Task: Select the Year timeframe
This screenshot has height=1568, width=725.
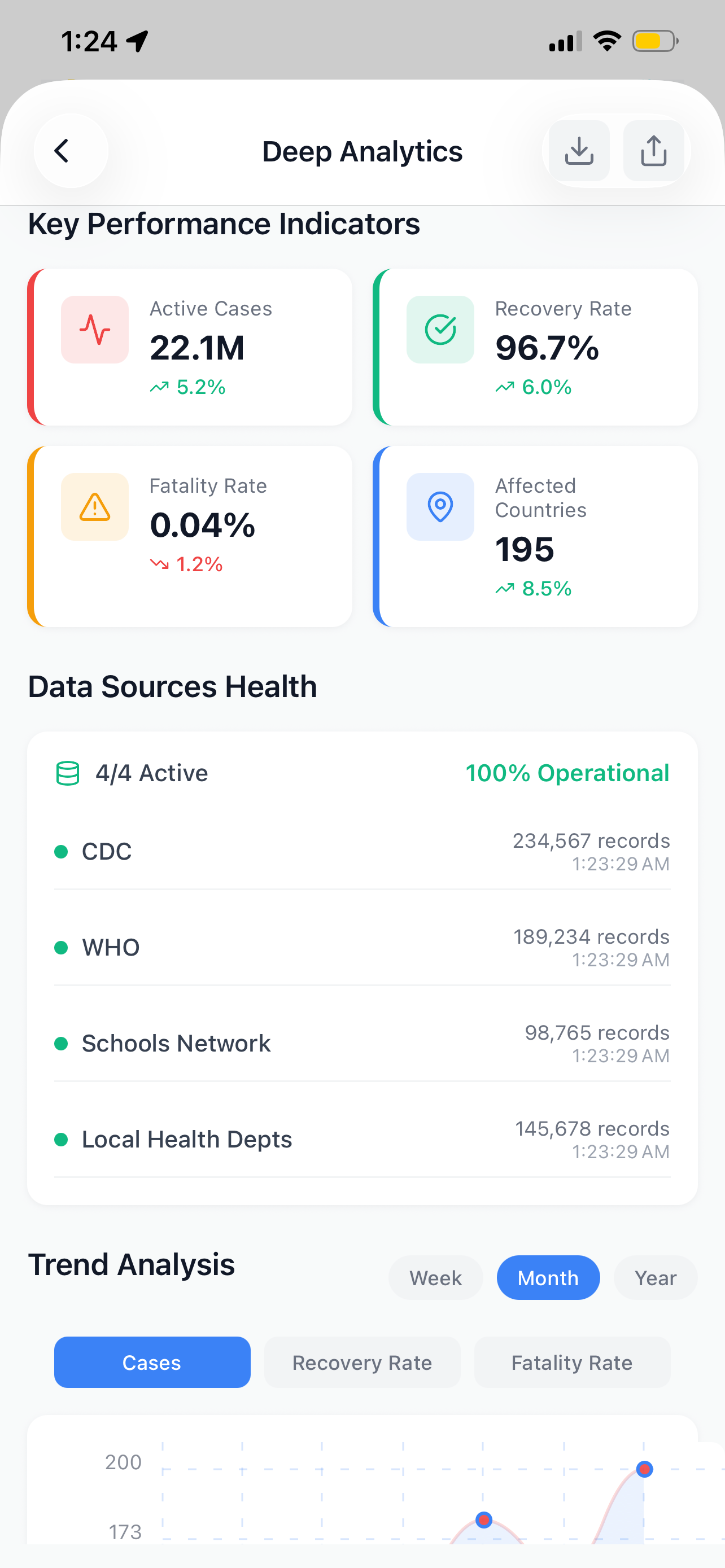Action: click(x=655, y=1278)
